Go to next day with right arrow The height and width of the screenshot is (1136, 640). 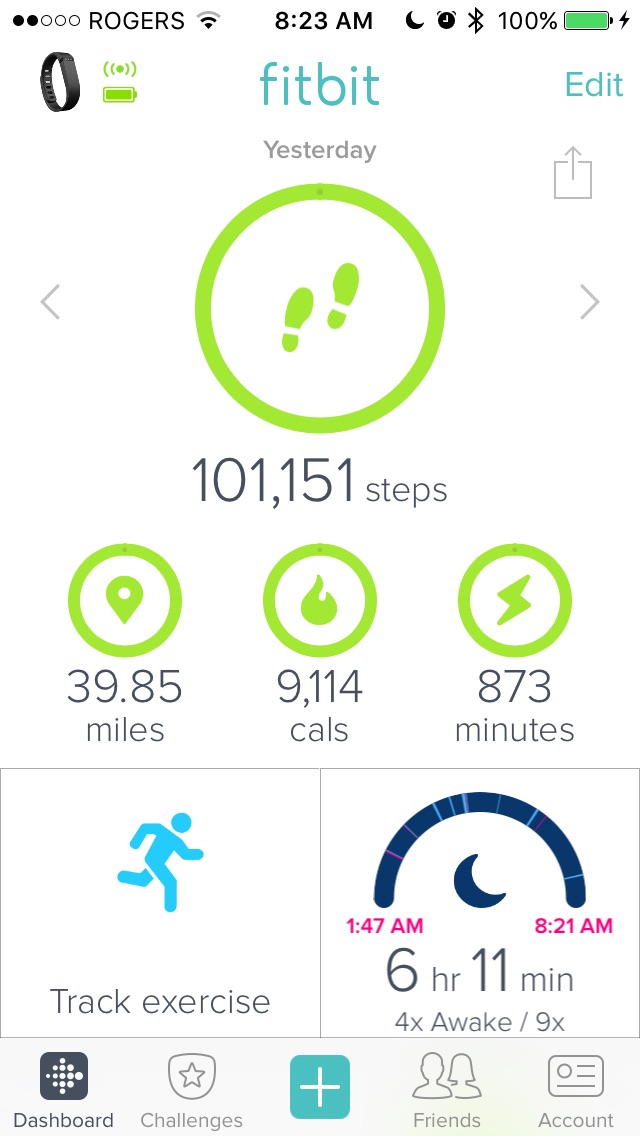click(589, 301)
